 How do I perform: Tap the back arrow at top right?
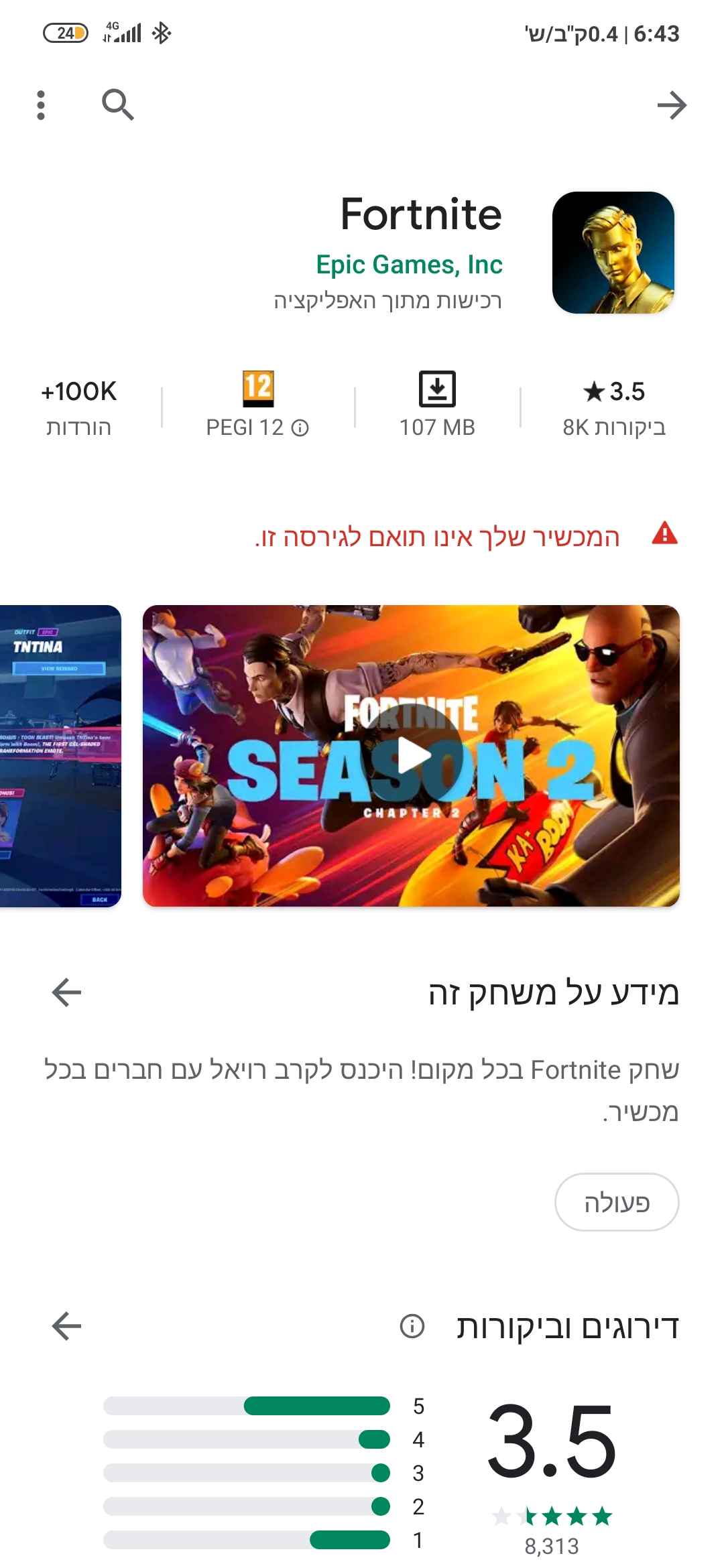[x=672, y=105]
